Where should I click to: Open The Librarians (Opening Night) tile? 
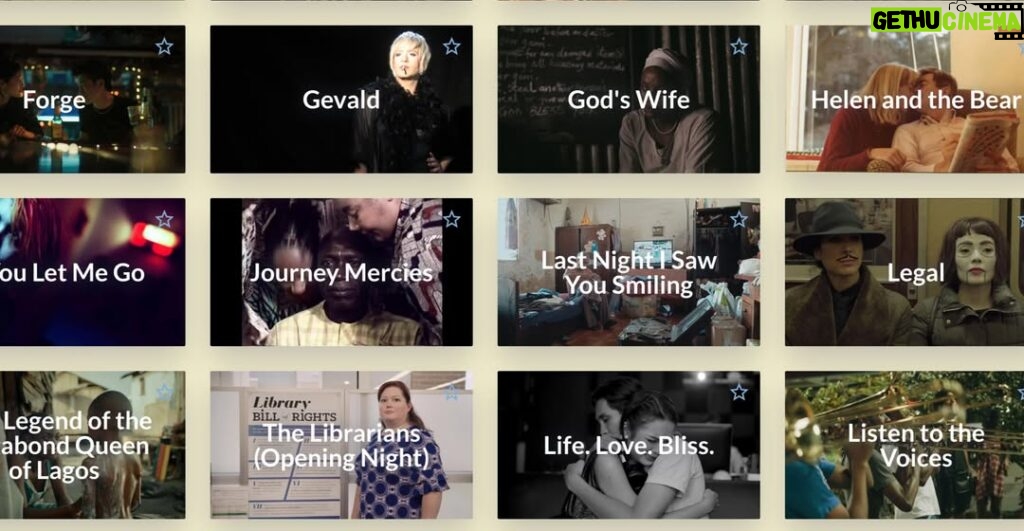[341, 446]
